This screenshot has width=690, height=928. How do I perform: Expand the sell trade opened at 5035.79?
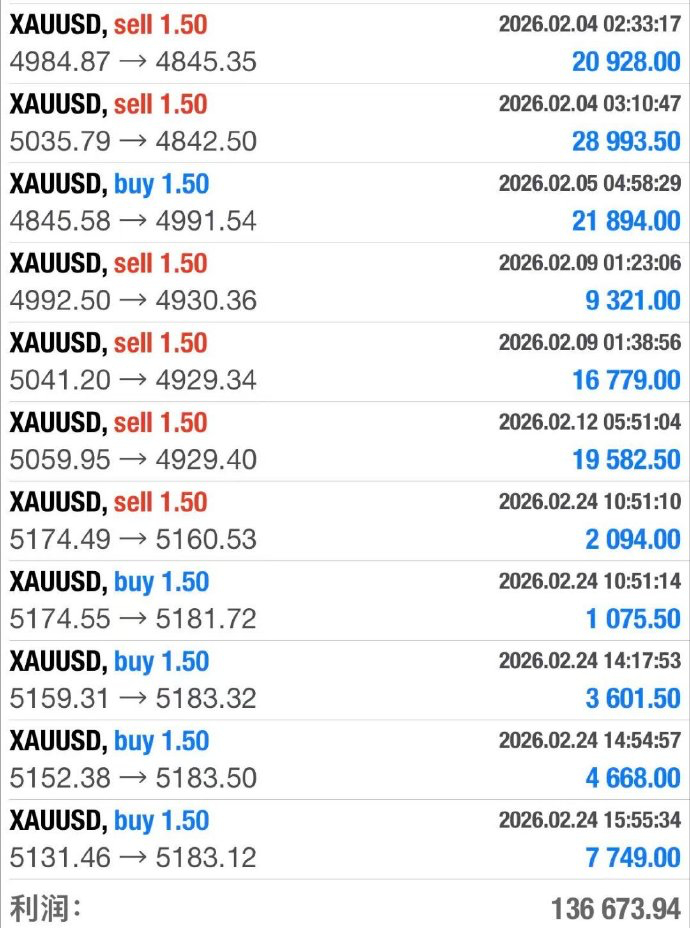(x=345, y=122)
